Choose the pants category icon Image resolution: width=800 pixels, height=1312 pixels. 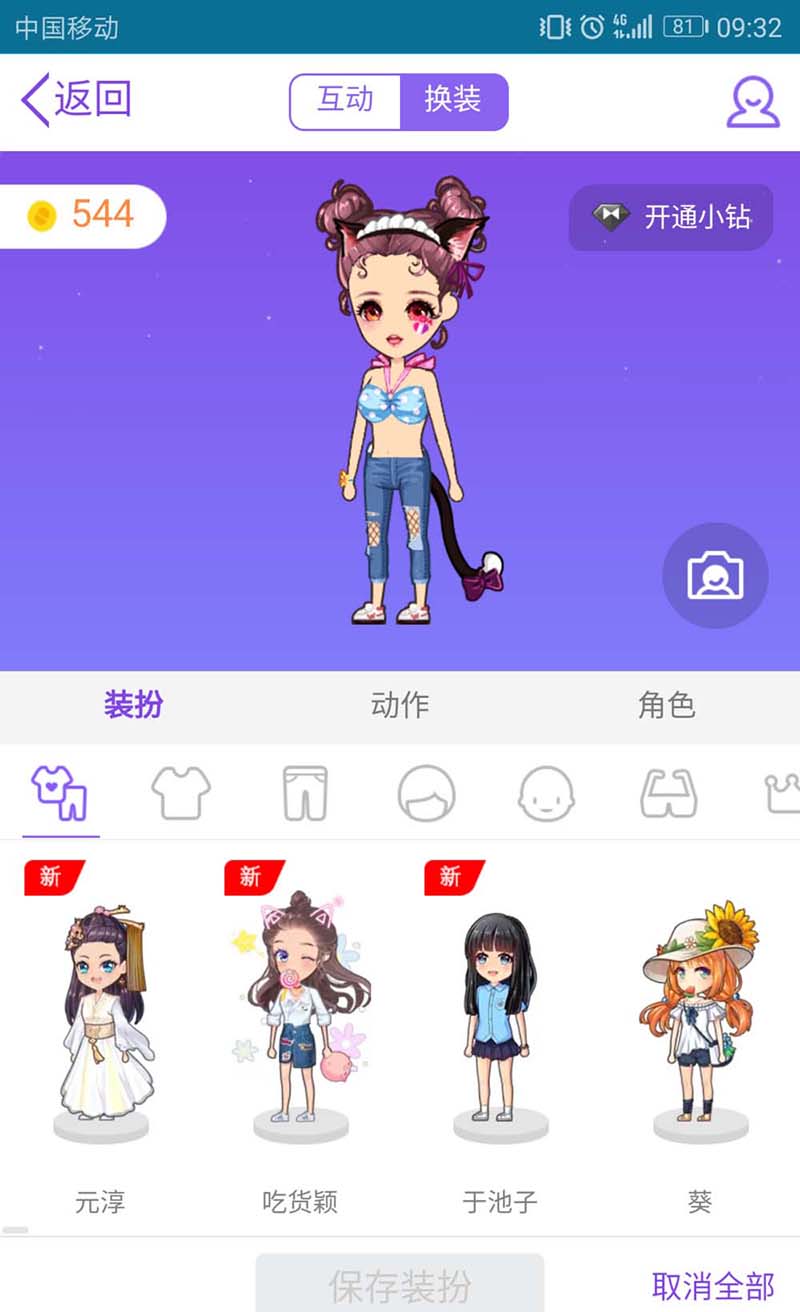click(x=305, y=794)
